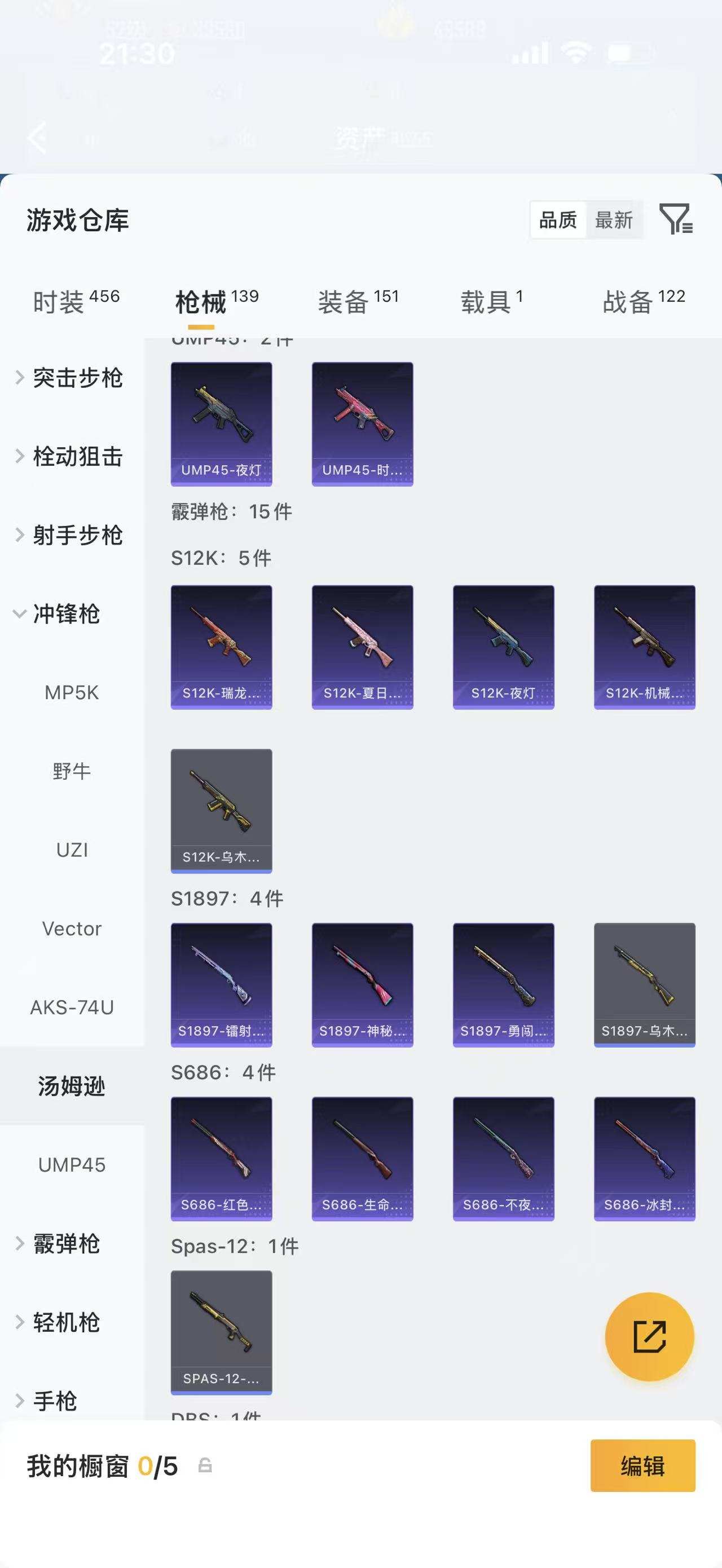
Task: Open the 载具 tab
Action: pos(492,301)
